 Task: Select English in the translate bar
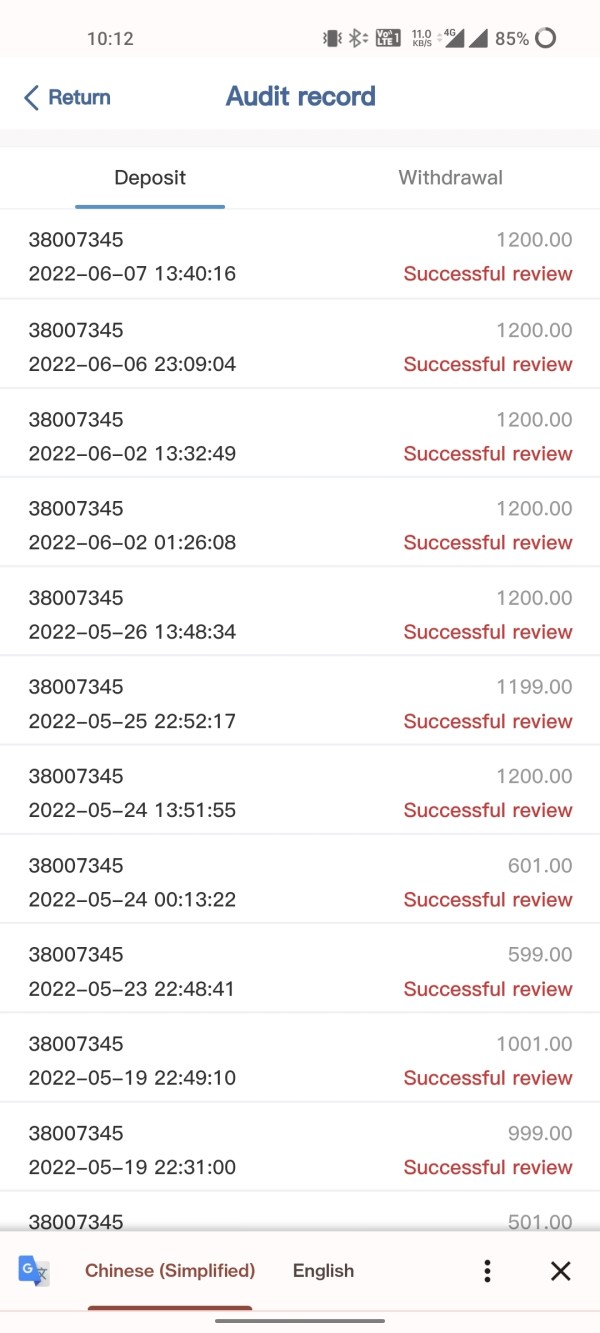323,1270
